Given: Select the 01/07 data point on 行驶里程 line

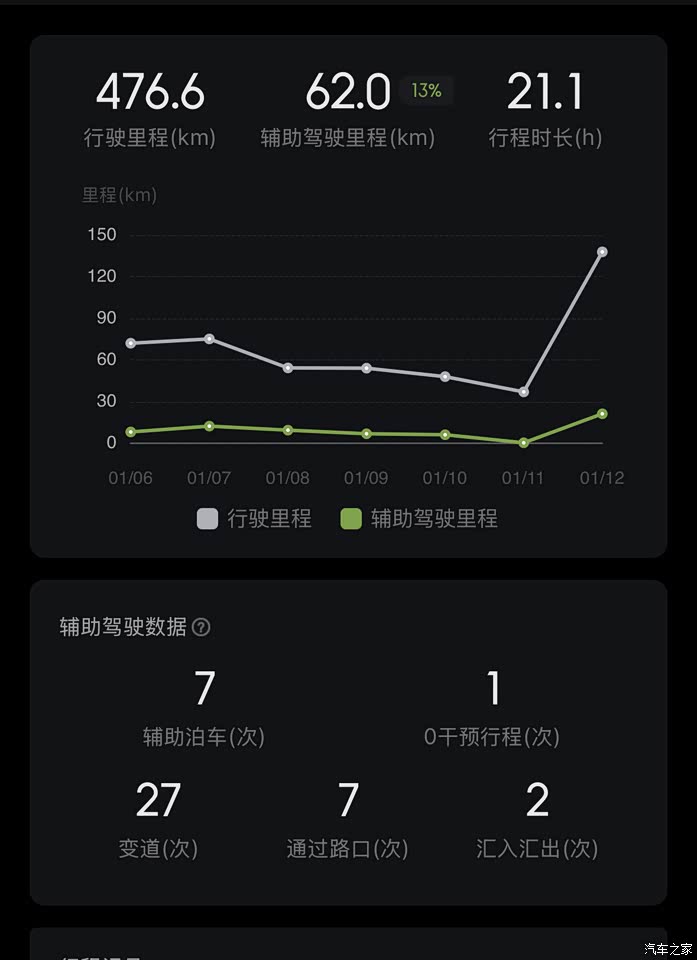Looking at the screenshot, I should tap(209, 339).
